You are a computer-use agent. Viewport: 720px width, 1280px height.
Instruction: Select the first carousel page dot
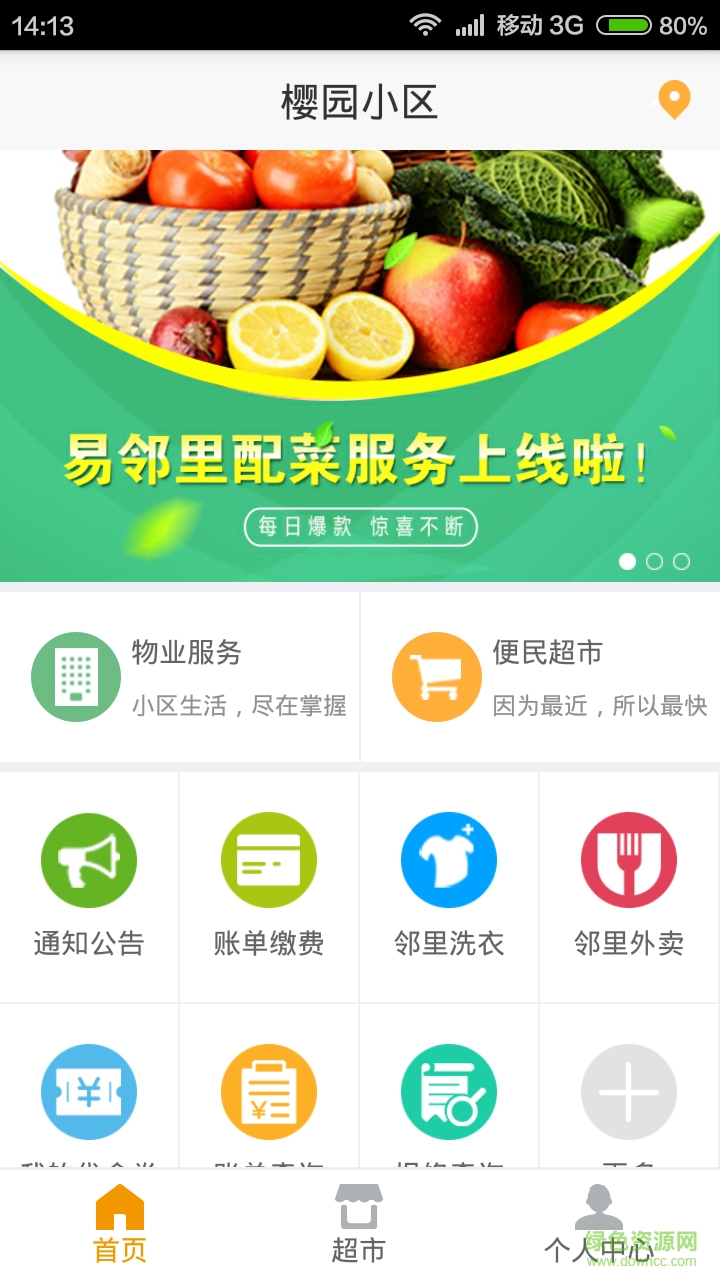click(x=629, y=562)
